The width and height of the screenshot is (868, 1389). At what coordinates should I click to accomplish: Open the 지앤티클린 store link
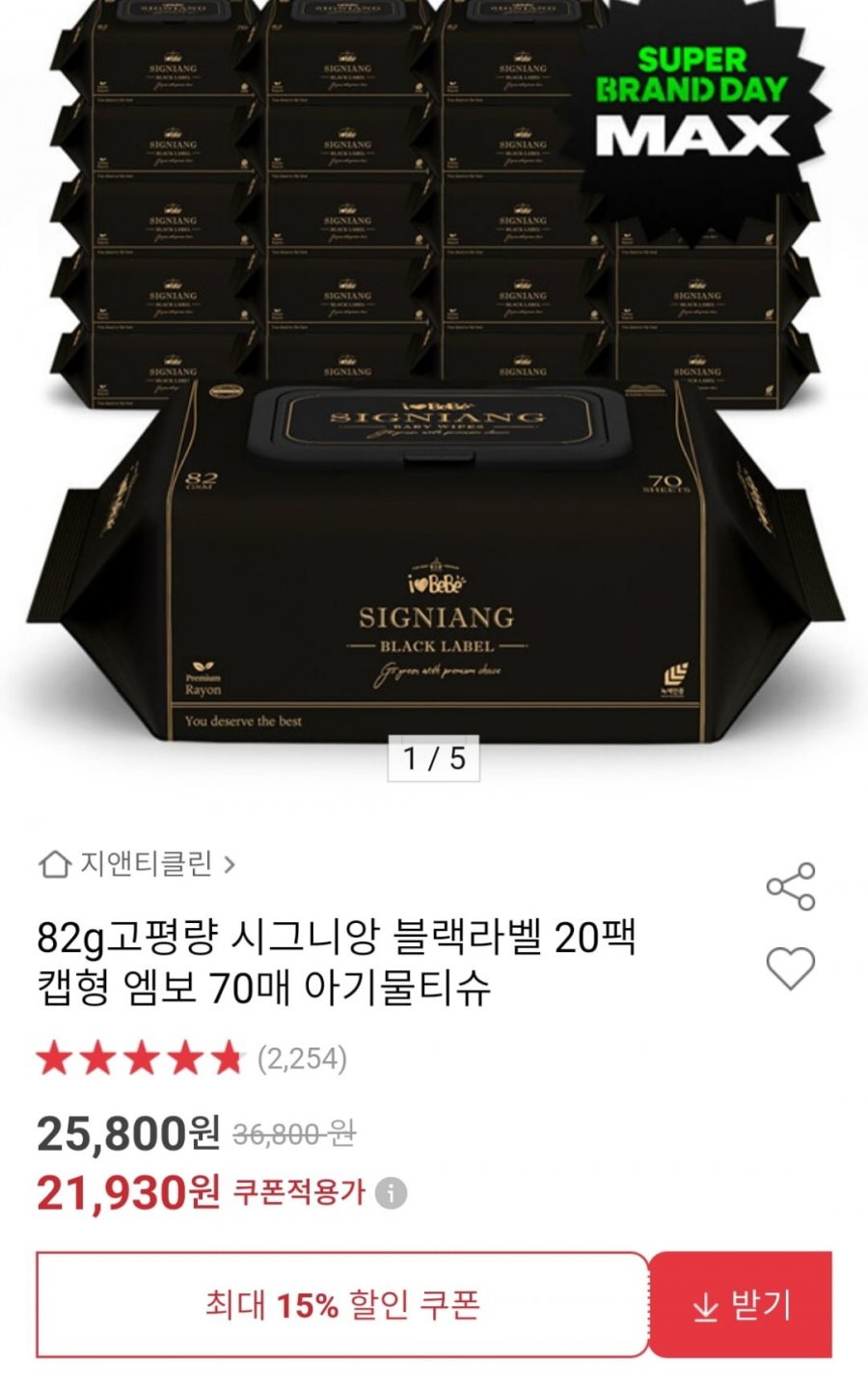[x=136, y=863]
